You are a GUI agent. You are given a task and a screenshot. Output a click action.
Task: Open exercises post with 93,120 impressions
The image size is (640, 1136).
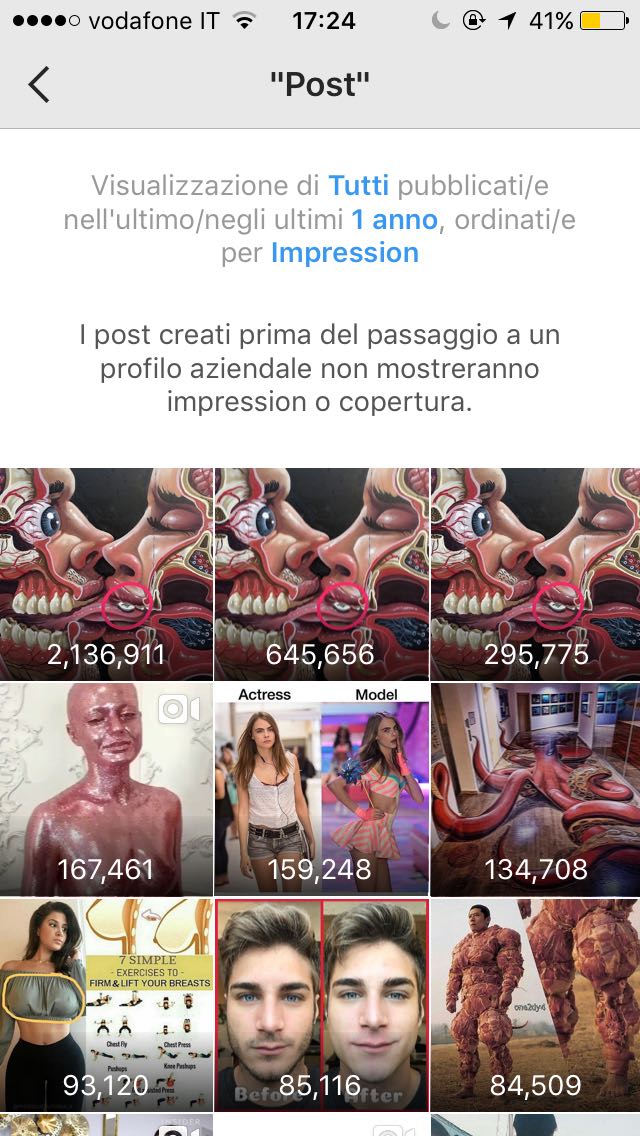point(107,1005)
